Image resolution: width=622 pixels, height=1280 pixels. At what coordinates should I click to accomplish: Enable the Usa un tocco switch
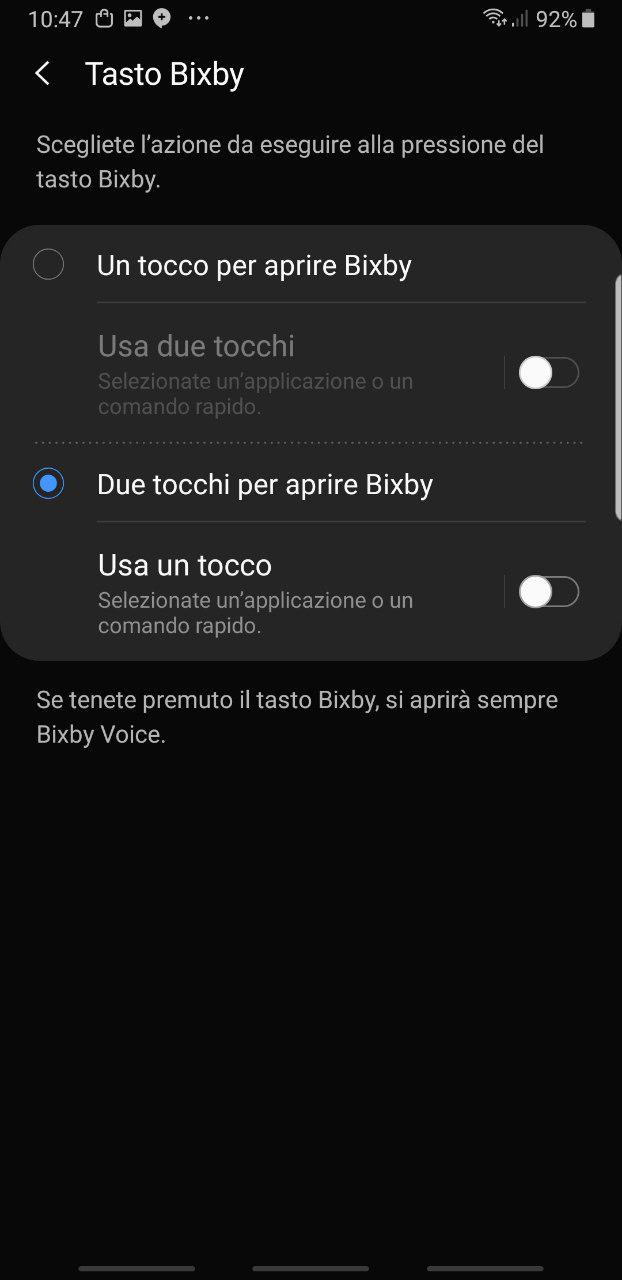point(548,593)
